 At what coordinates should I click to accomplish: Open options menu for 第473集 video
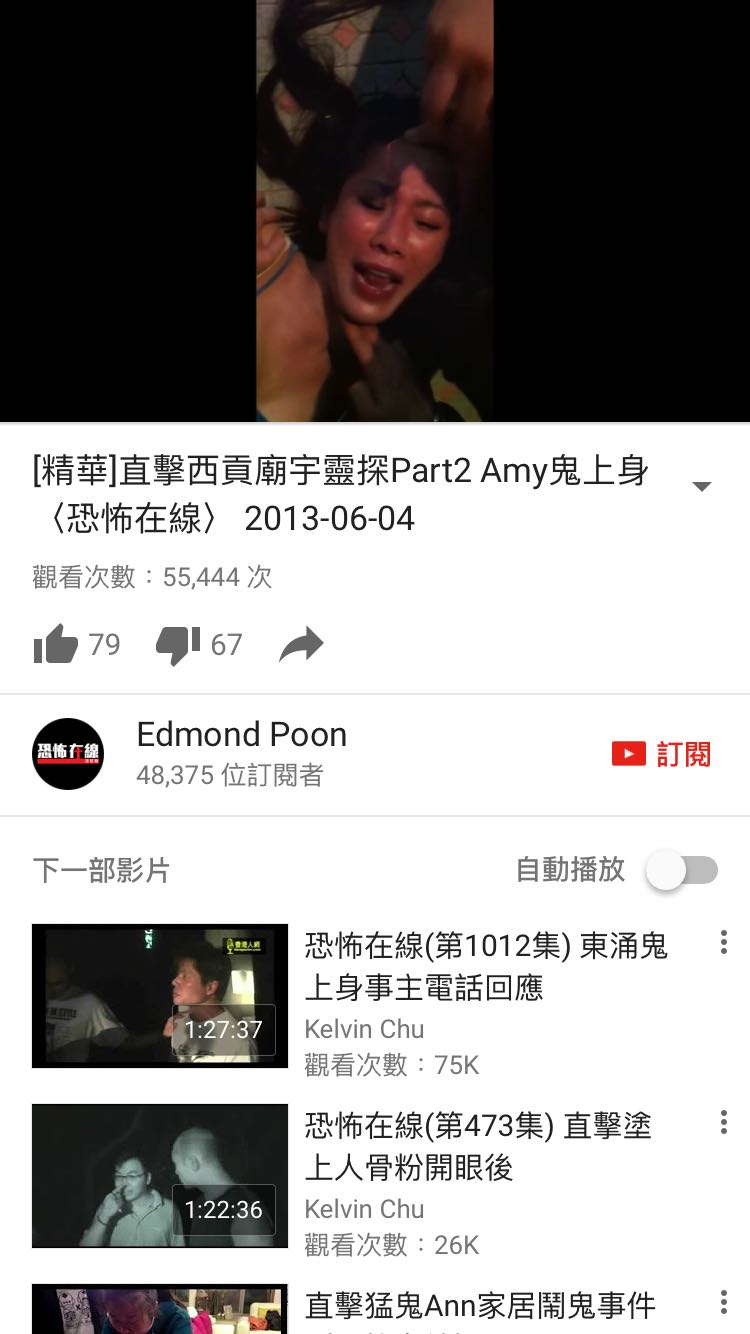[723, 1122]
